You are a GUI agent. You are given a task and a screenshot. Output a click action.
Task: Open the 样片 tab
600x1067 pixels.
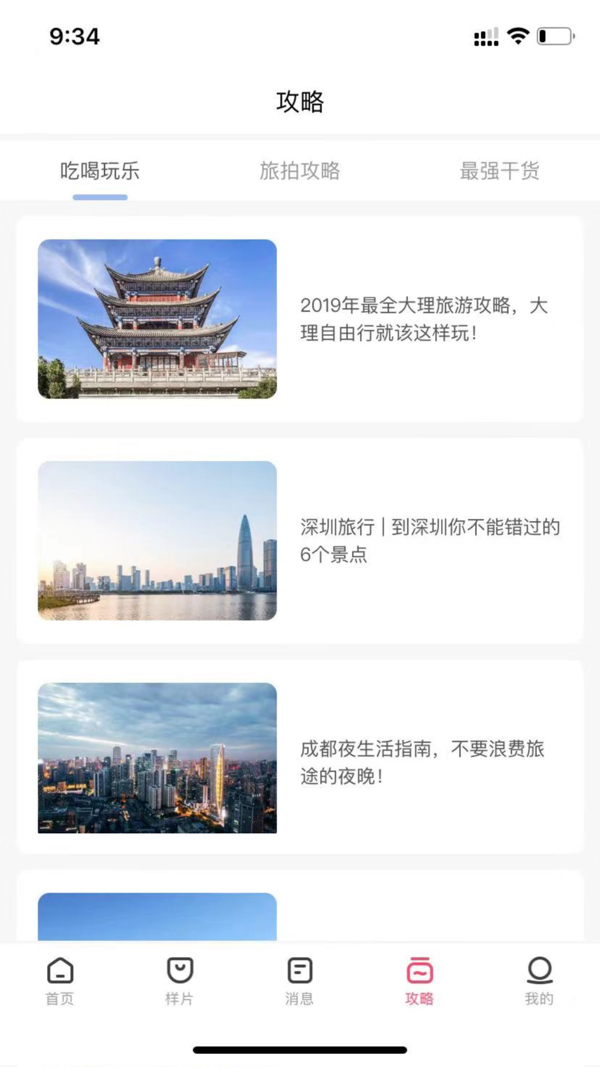(x=179, y=981)
